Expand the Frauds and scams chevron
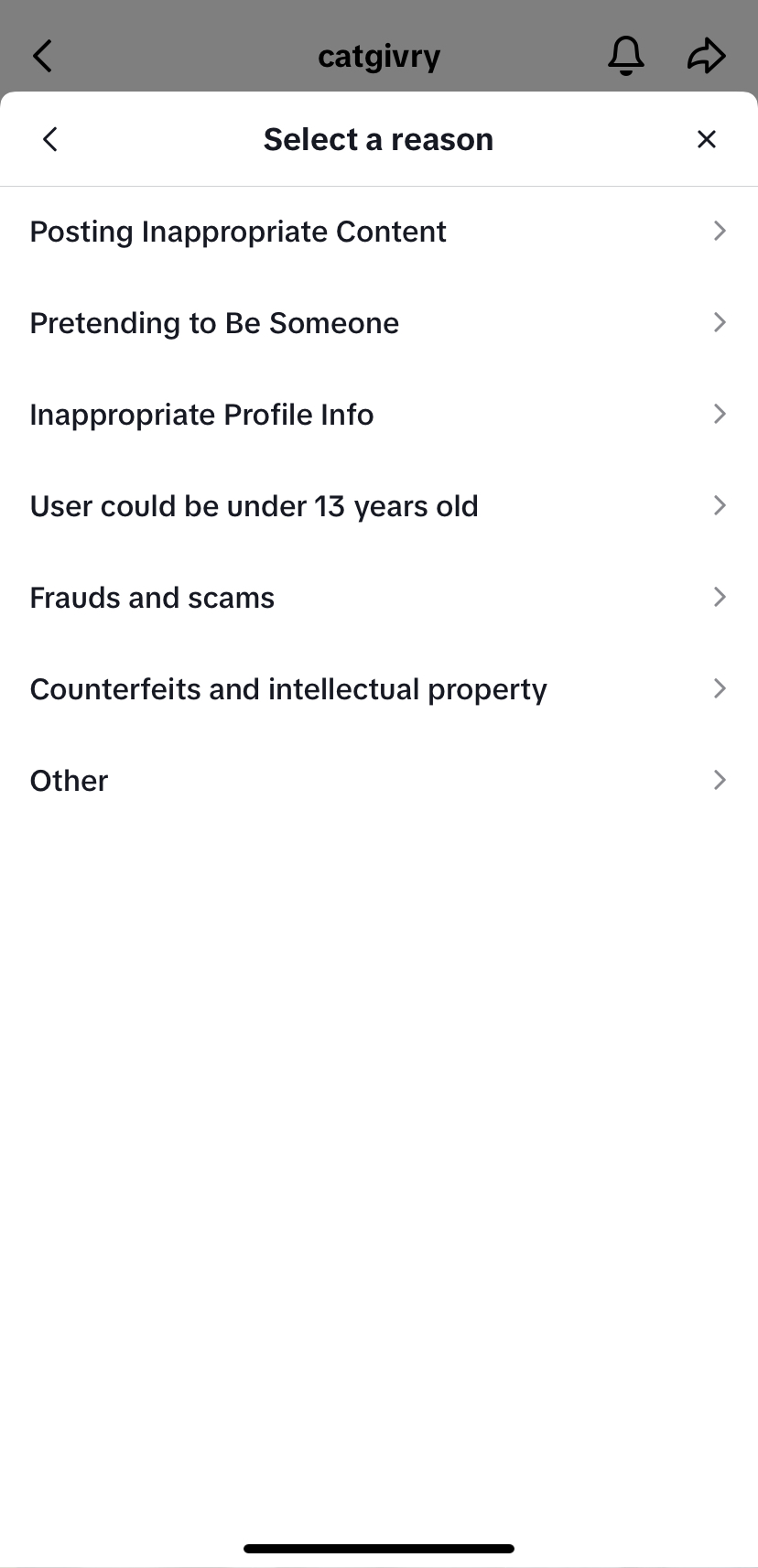758x1568 pixels. click(720, 597)
